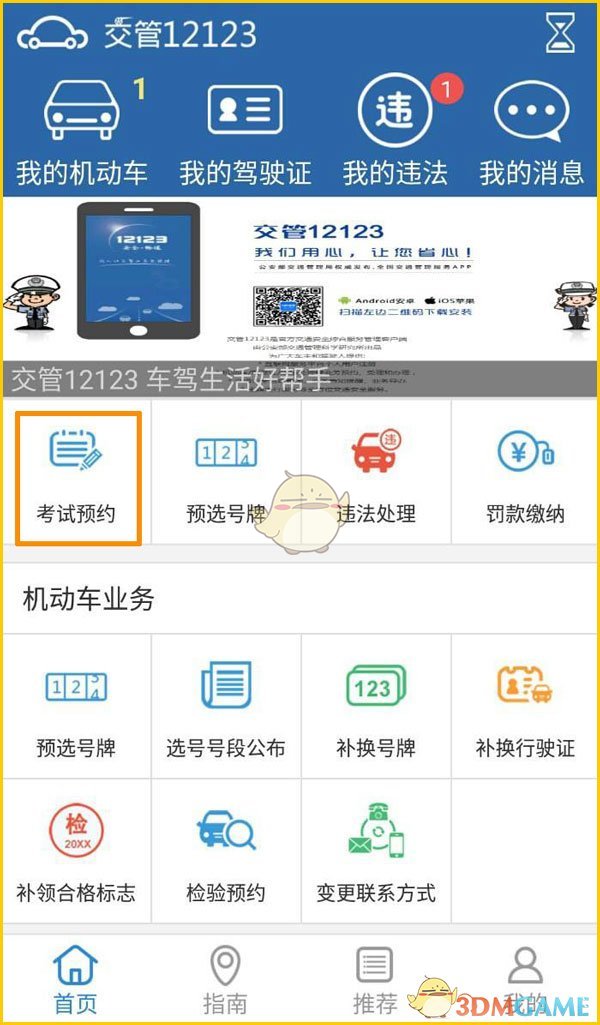
Task: Open 选号号段公布
Action: point(226,707)
